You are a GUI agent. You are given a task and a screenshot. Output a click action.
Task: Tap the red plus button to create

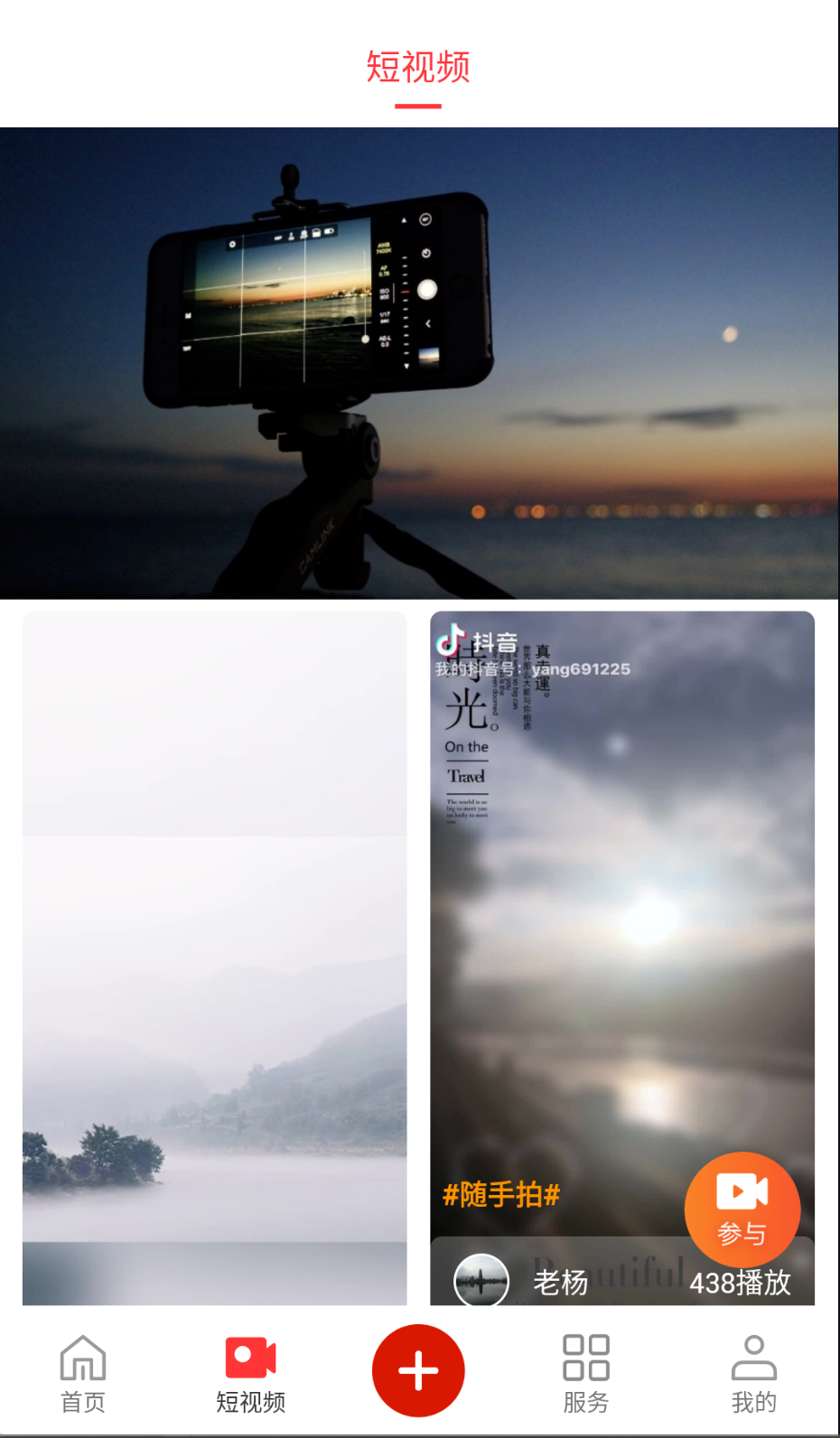(418, 1370)
